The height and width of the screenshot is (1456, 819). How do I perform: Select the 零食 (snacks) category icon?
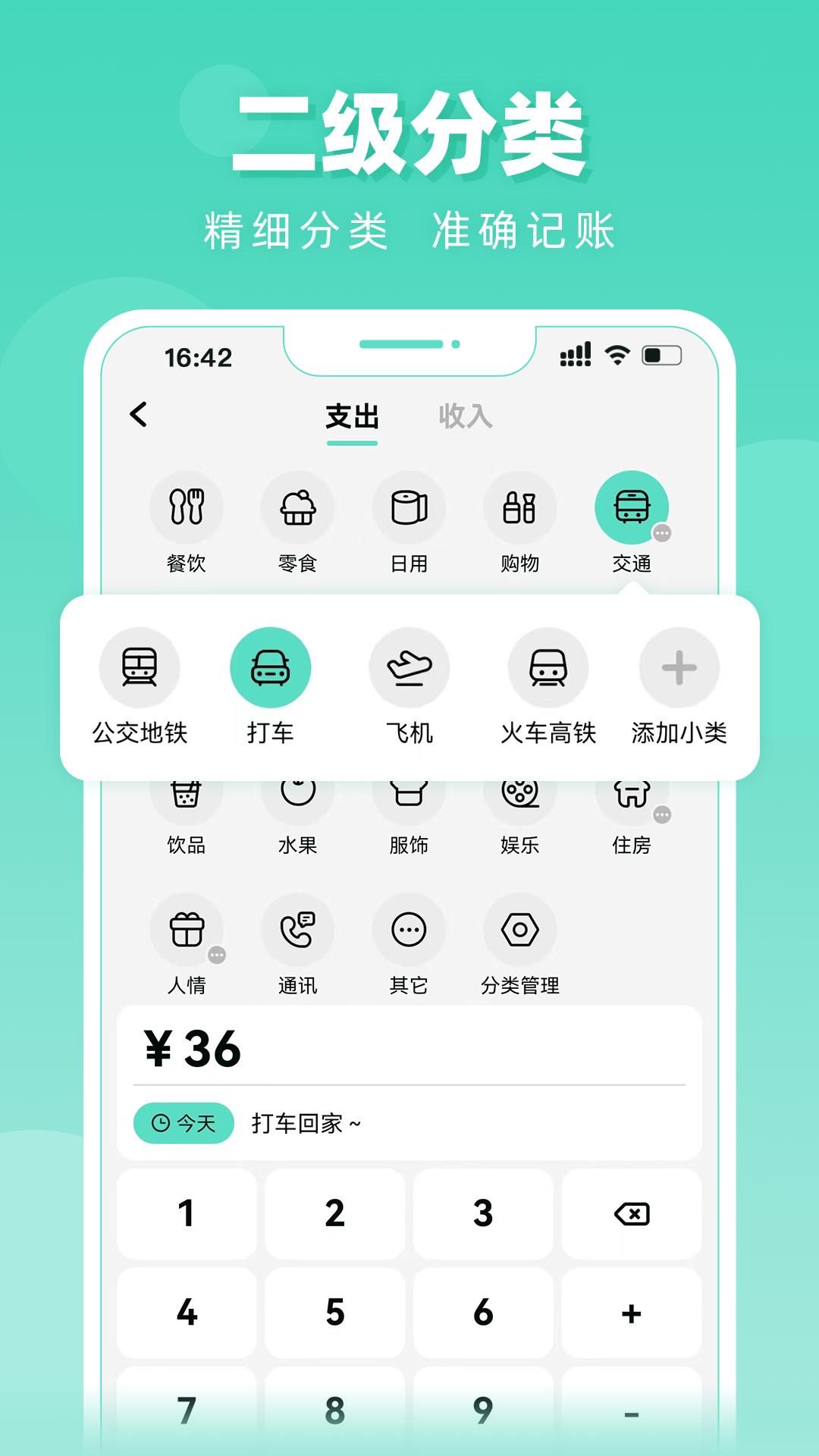coord(299,507)
